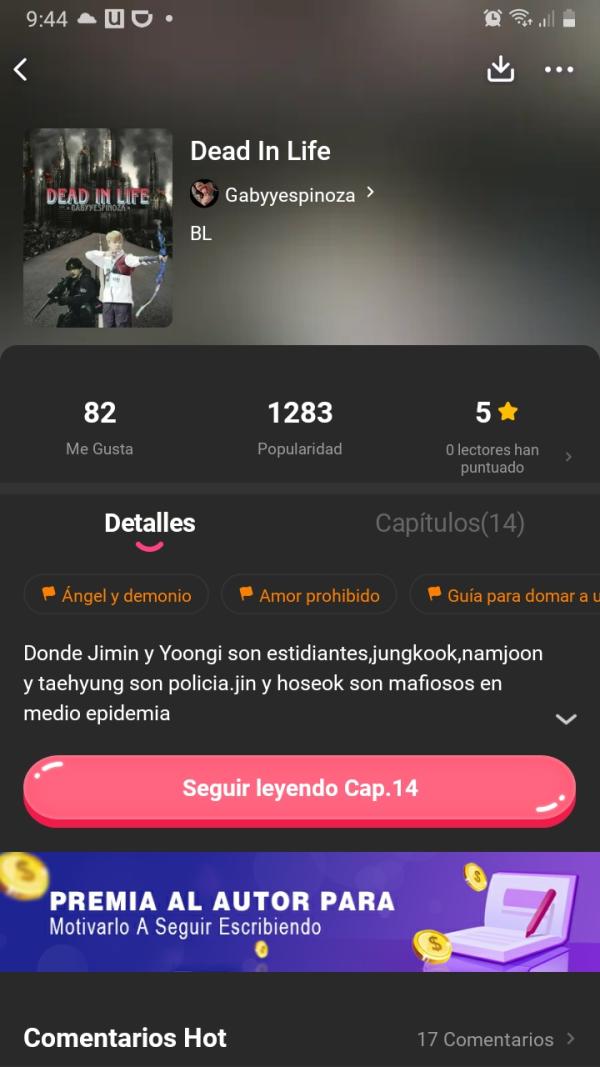Open the Ángel y demonio tag
Screen dimensions: 600x1067
pos(116,595)
